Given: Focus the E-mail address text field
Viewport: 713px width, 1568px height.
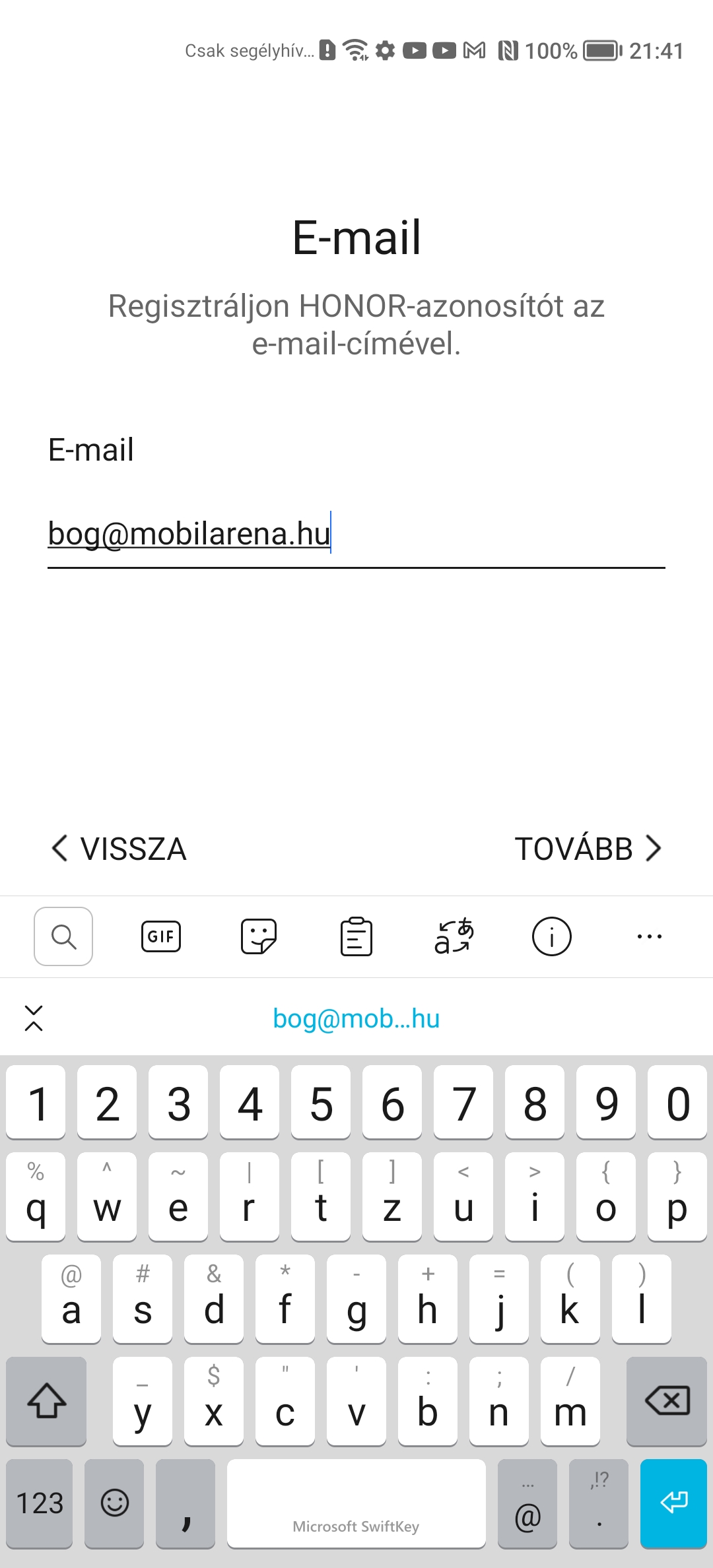Looking at the screenshot, I should (356, 533).
